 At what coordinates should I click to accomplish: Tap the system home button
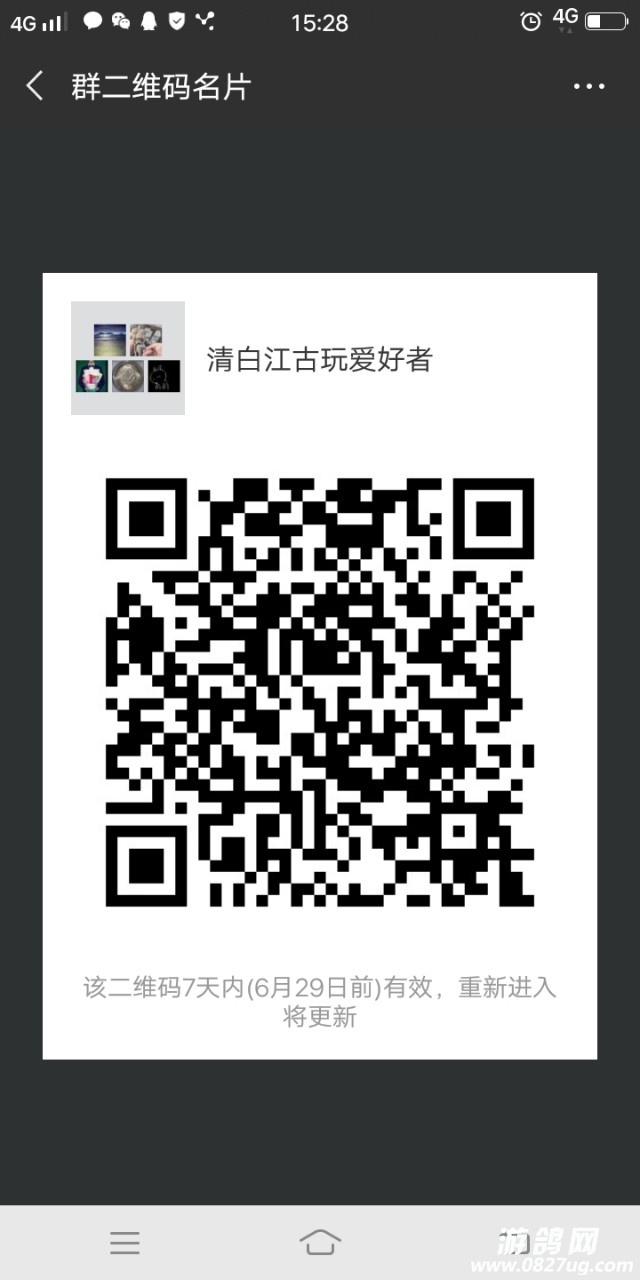click(x=319, y=1243)
